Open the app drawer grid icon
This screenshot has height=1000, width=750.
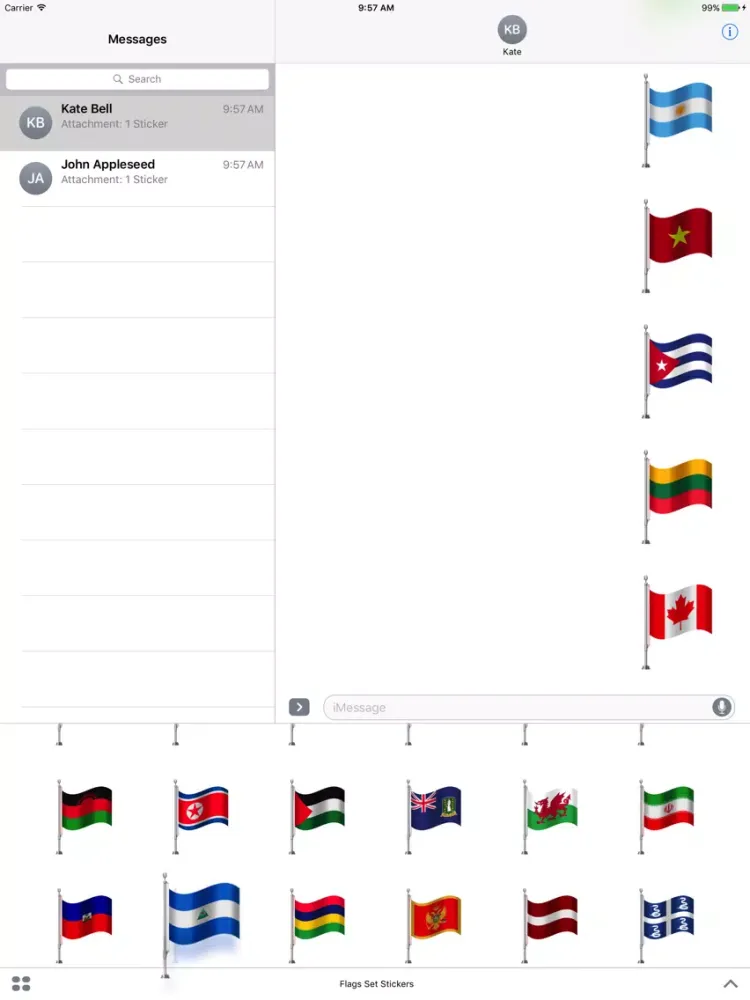(21, 984)
